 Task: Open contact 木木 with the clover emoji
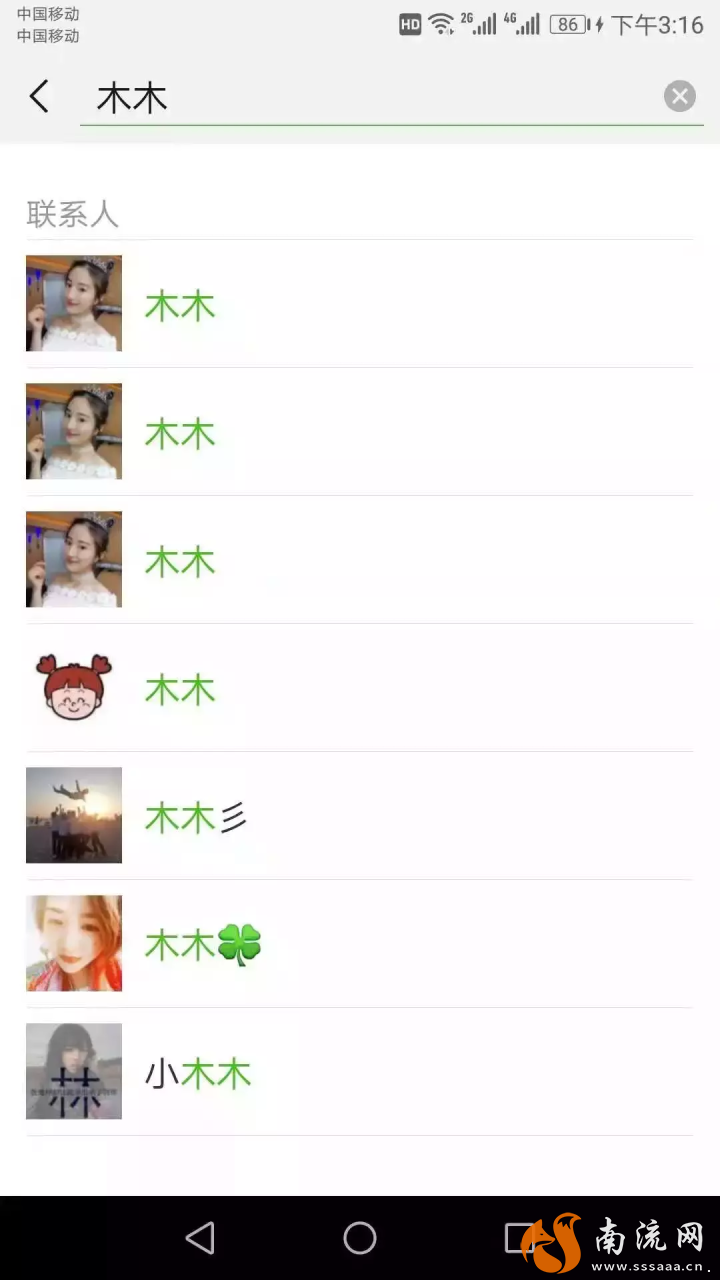click(358, 945)
